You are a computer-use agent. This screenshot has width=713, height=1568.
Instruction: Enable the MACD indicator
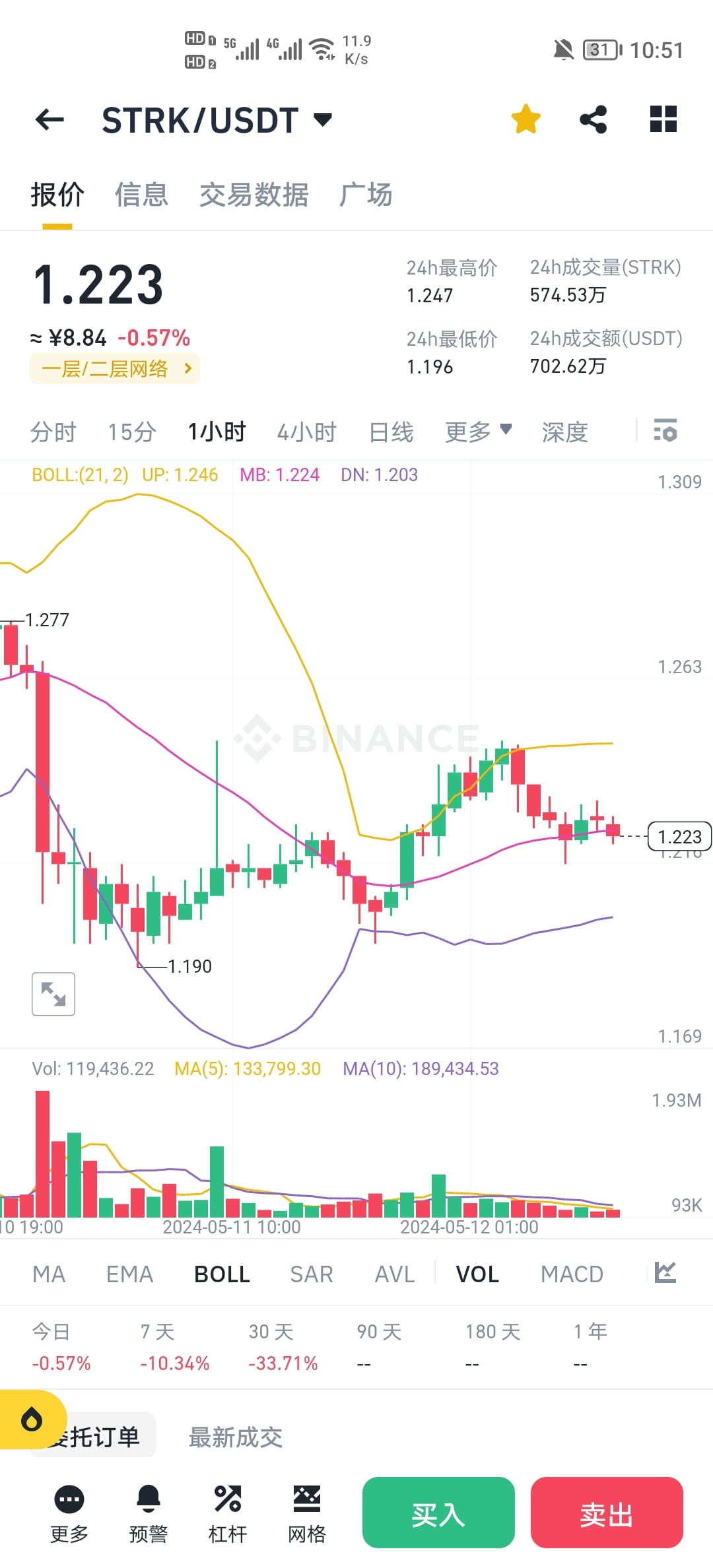pyautogui.click(x=572, y=1273)
